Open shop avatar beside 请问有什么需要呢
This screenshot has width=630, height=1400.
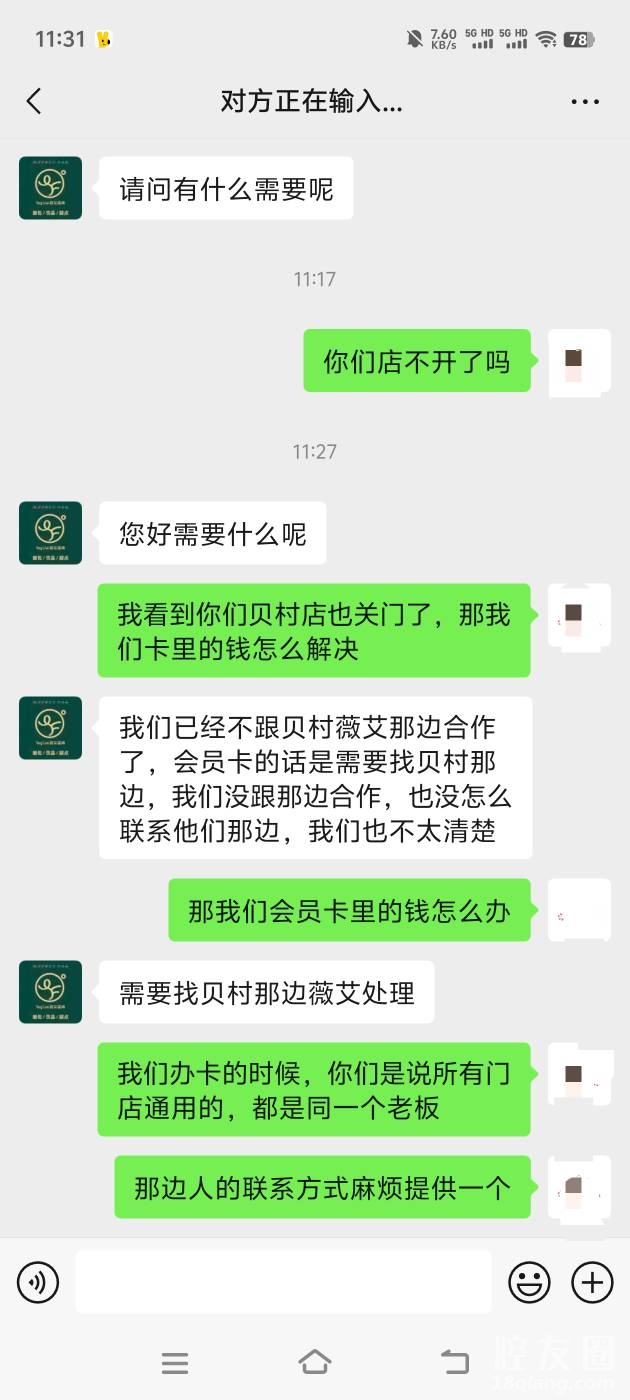pos(50,188)
